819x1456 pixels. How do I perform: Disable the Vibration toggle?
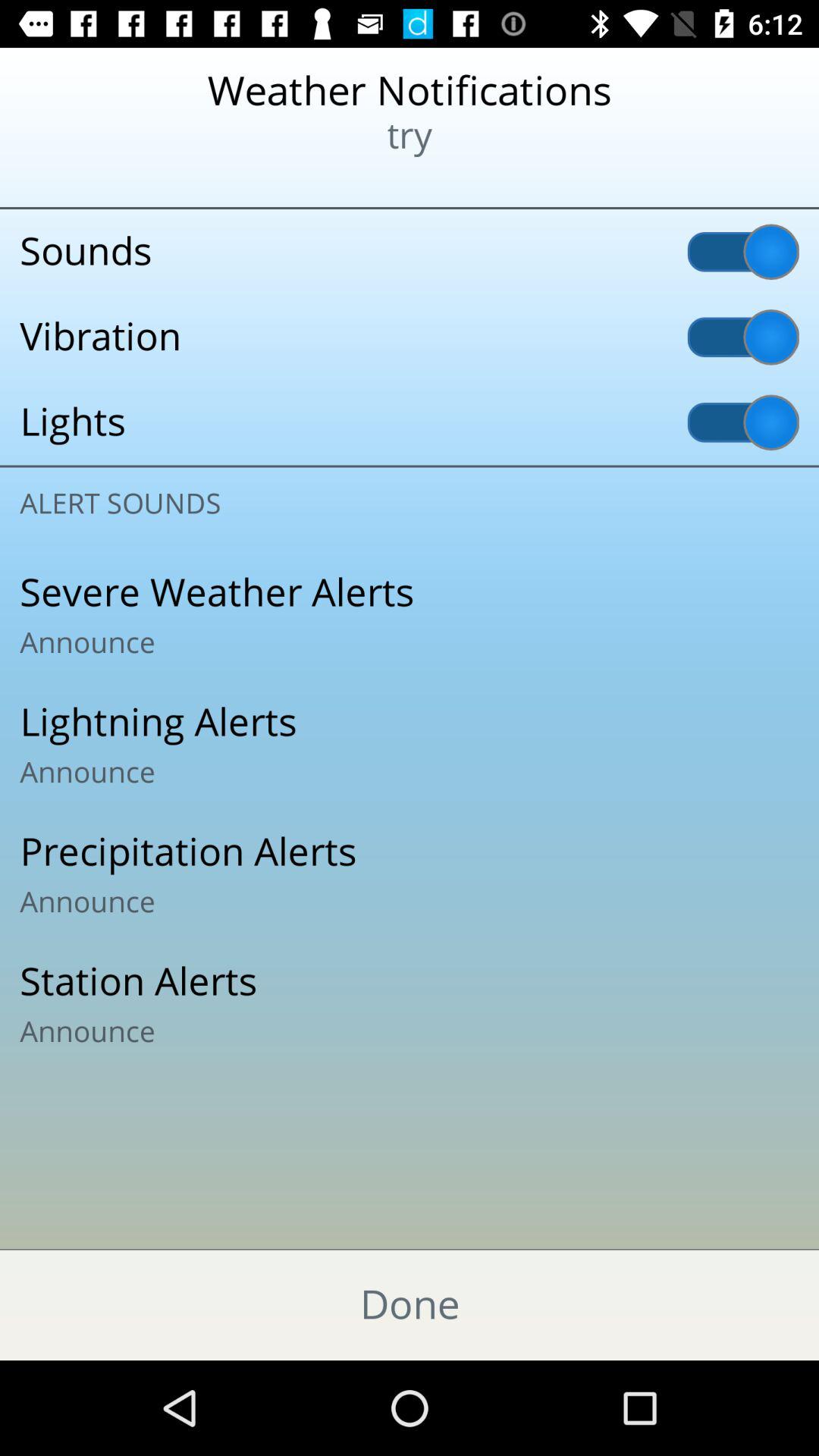pyautogui.click(x=742, y=337)
